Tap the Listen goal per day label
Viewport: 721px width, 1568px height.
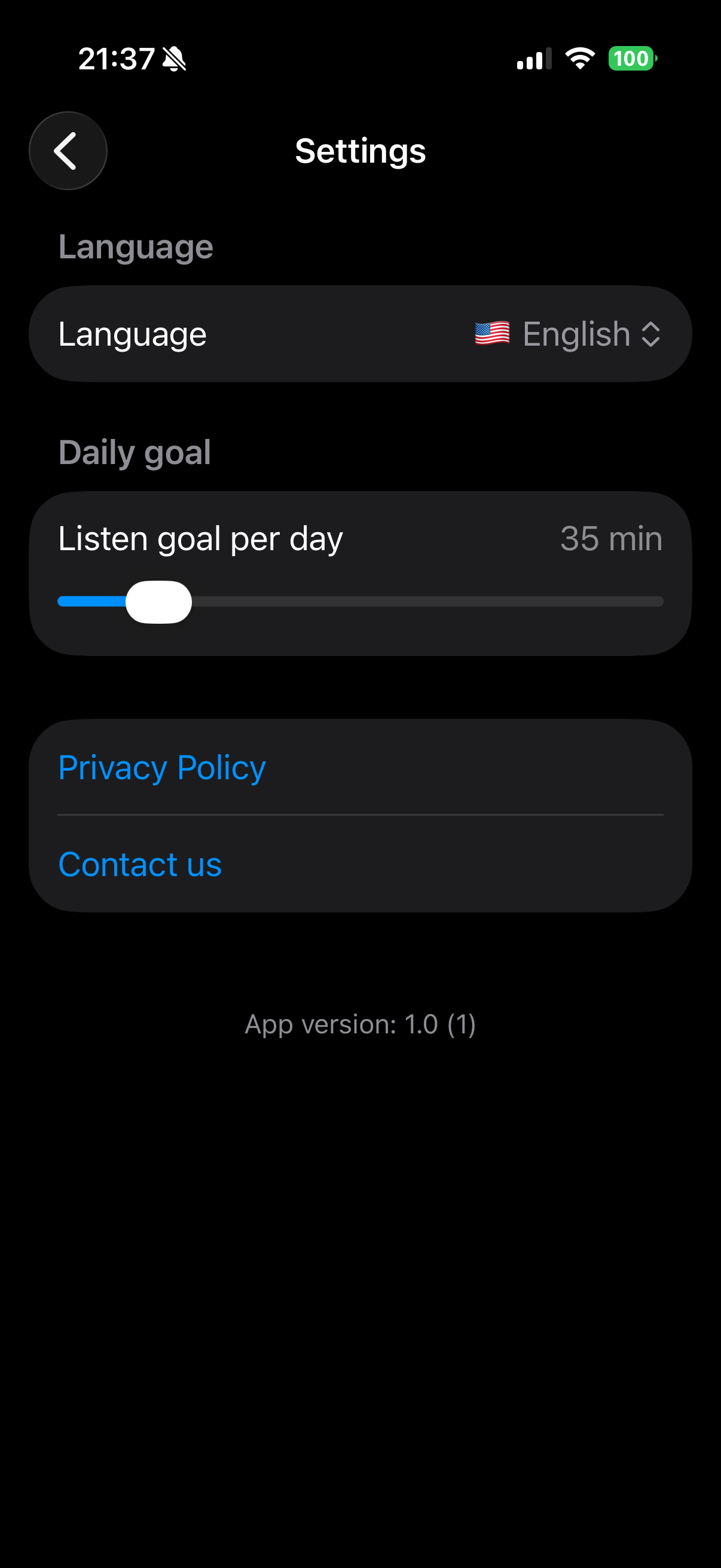[201, 538]
